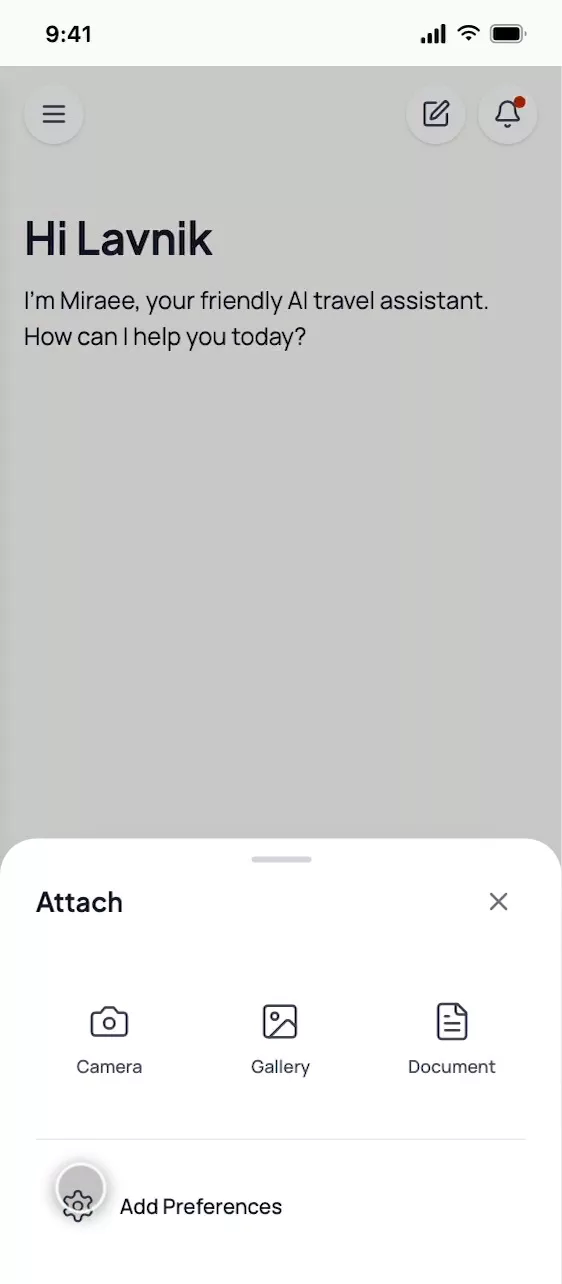This screenshot has width=562, height=1284.
Task: Choose Camera to attach a photo
Action: (109, 1040)
